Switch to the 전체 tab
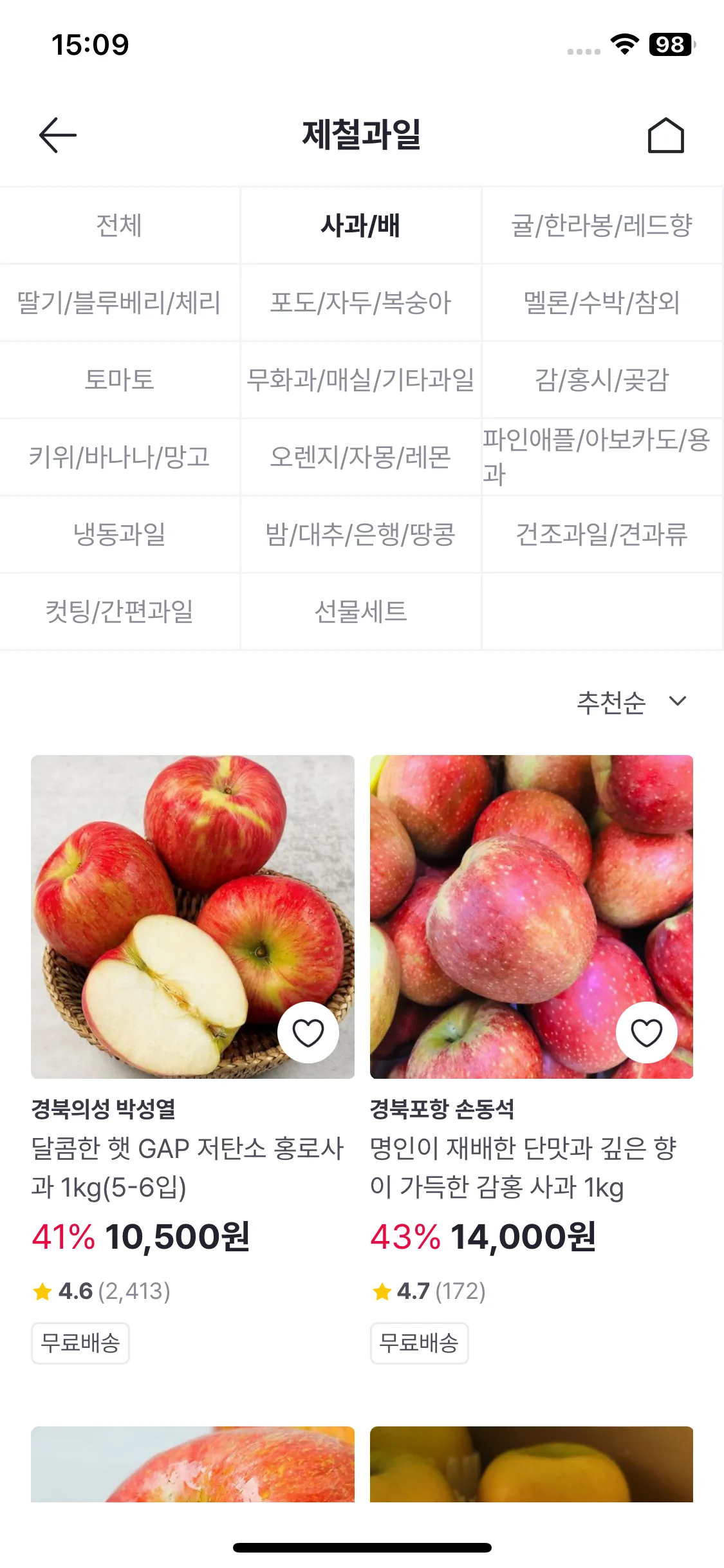This screenshot has height=1568, width=724. coord(120,225)
